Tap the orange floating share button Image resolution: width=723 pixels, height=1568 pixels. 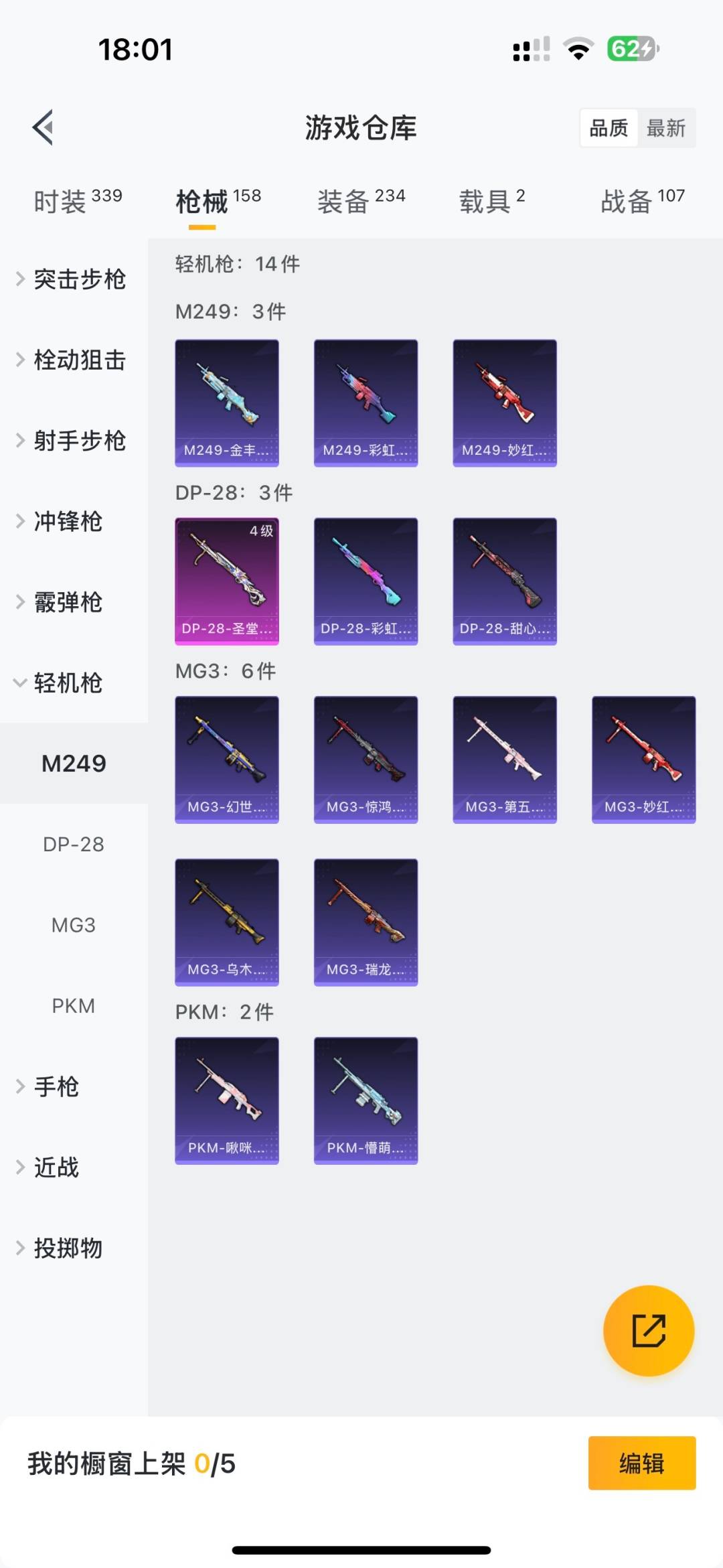[649, 1330]
